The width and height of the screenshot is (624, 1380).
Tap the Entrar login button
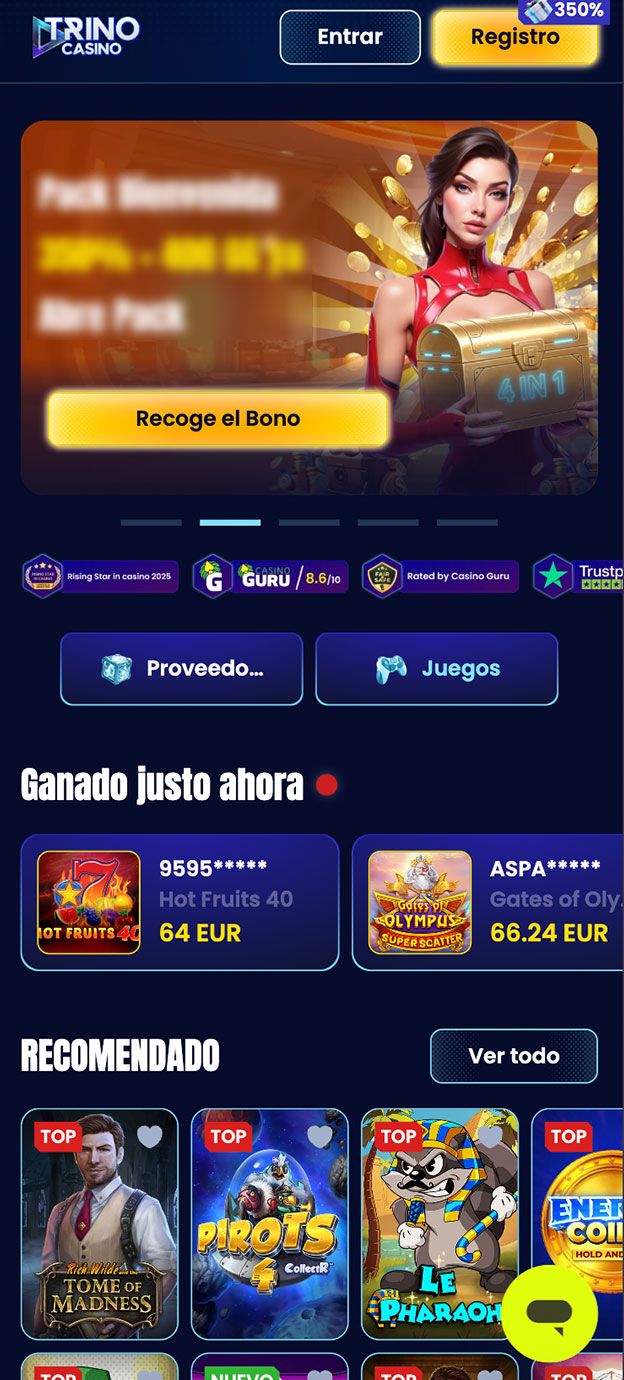click(350, 37)
